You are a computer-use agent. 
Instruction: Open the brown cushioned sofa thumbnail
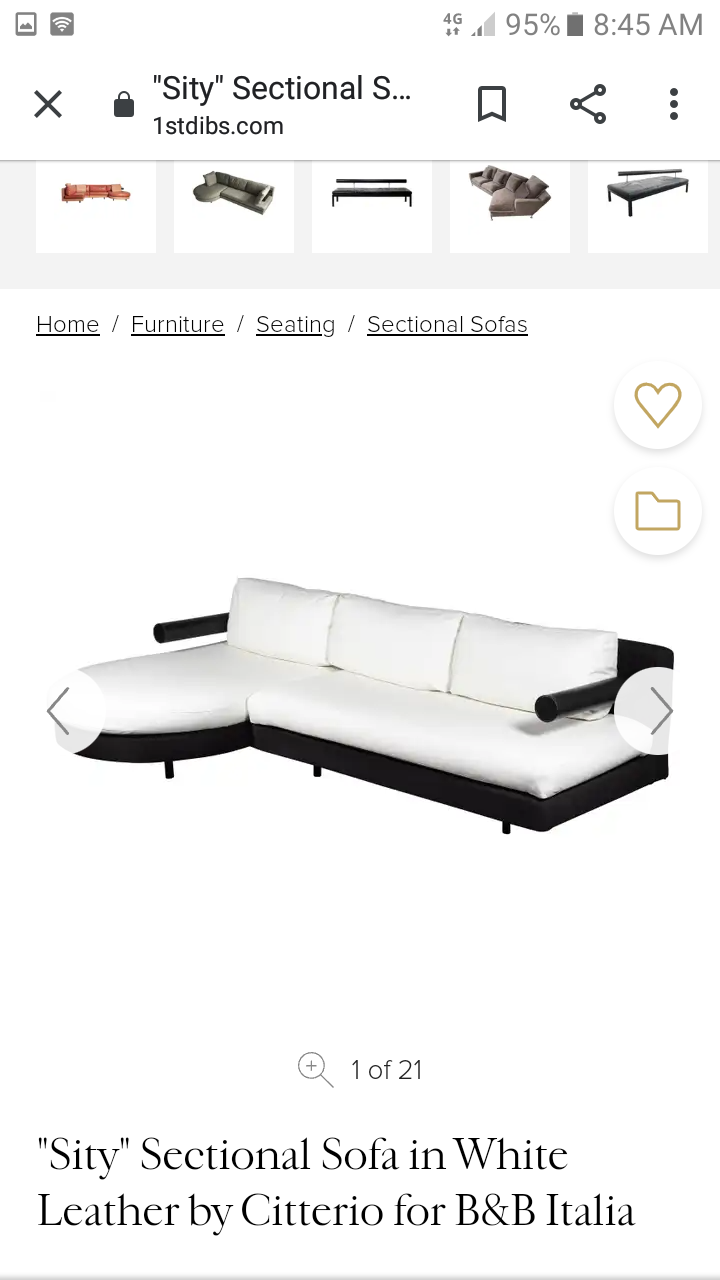510,206
